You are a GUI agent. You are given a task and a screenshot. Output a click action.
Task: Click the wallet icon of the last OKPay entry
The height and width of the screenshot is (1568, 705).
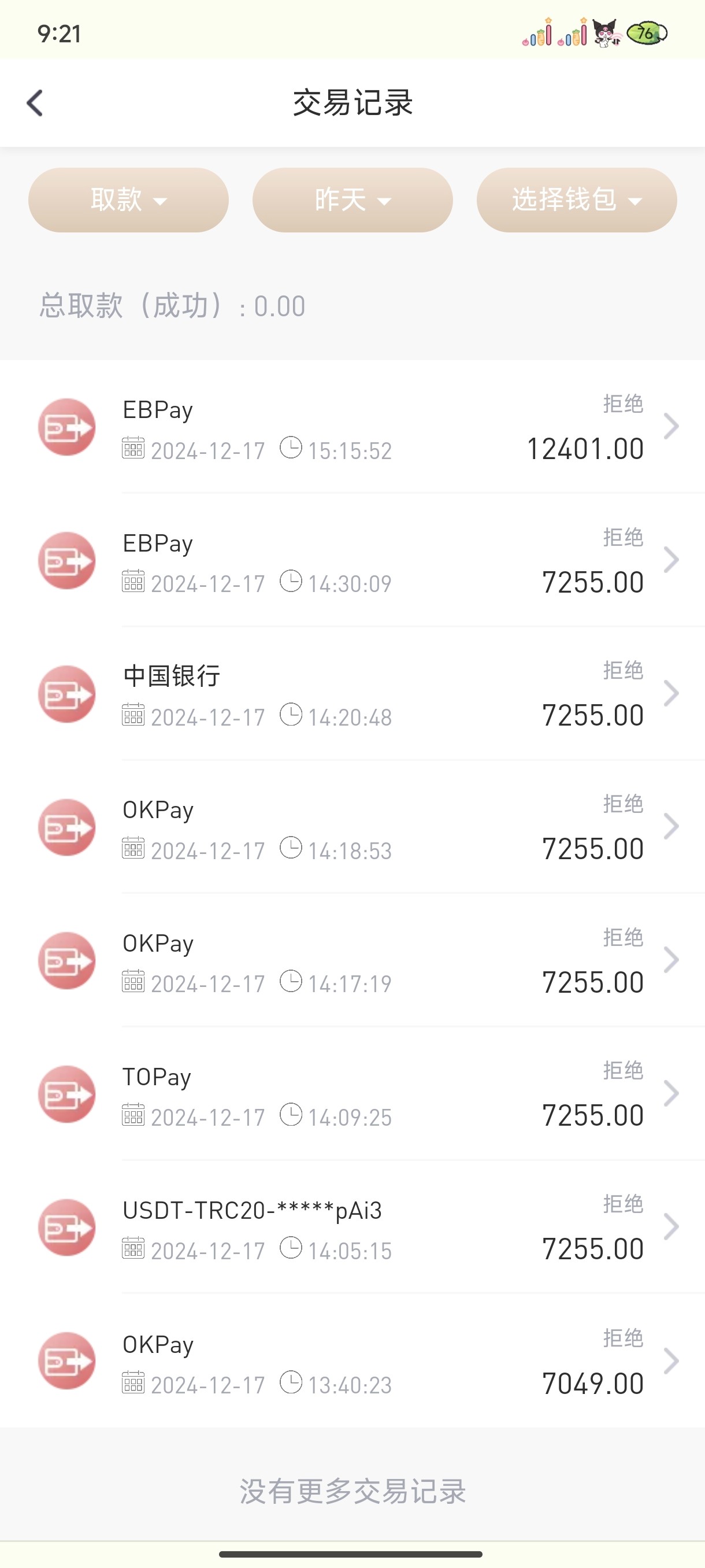[66, 1360]
